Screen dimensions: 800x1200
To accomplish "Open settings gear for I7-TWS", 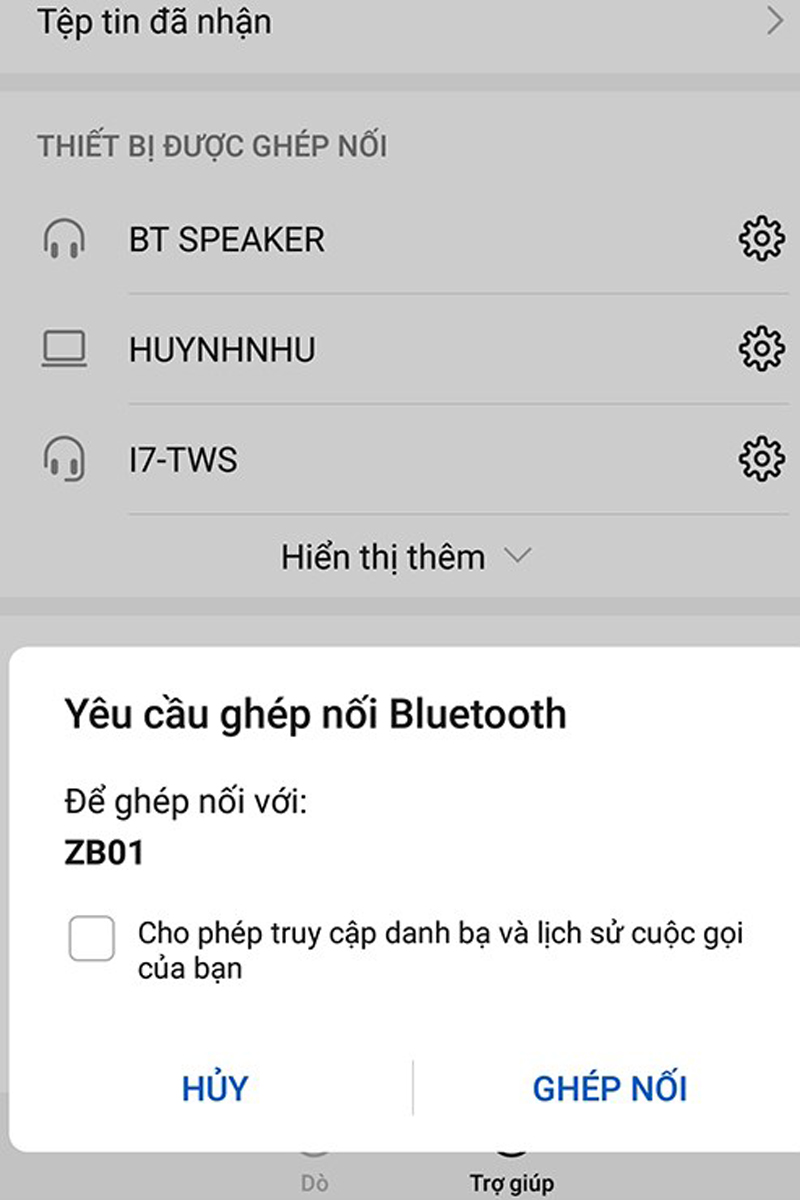I will (x=760, y=459).
